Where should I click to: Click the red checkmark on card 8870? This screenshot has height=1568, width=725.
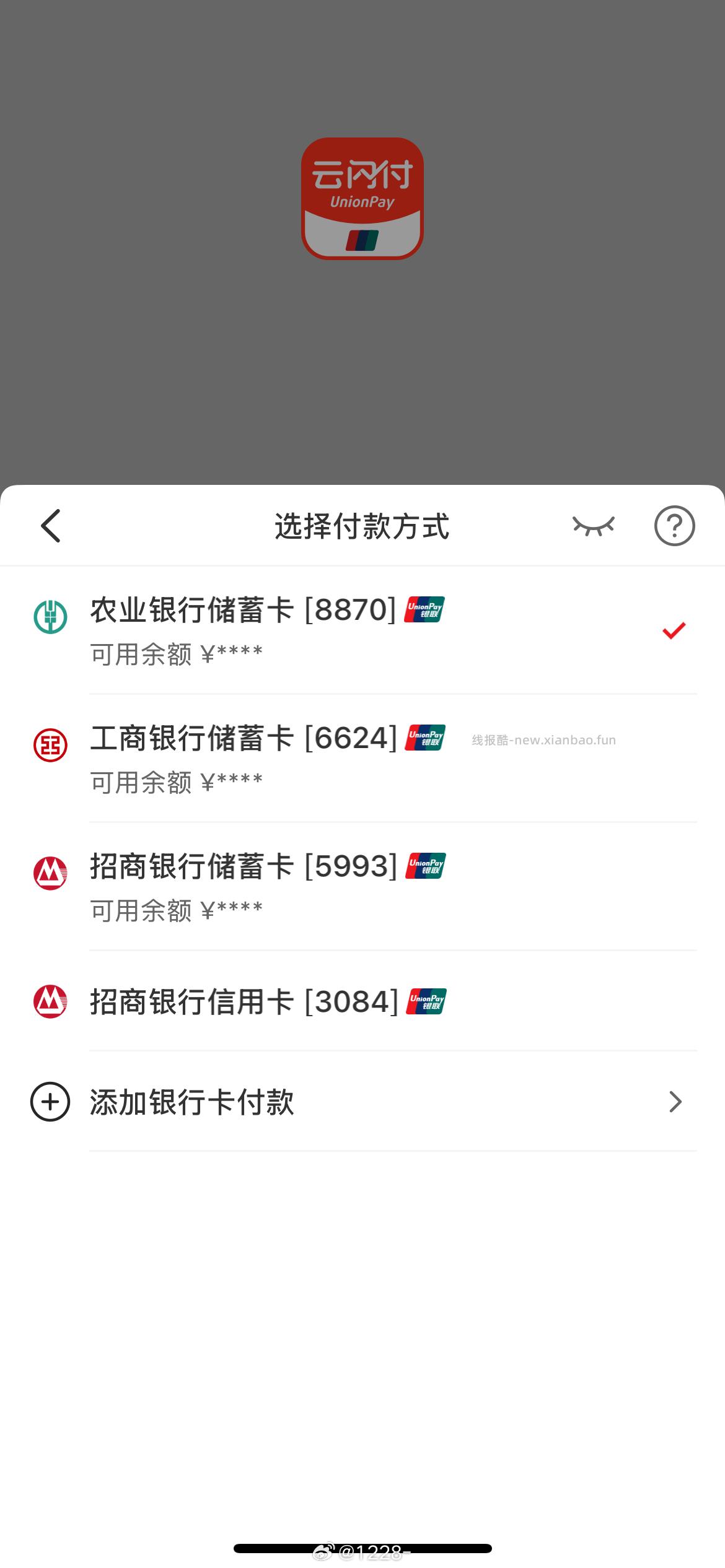tap(673, 630)
